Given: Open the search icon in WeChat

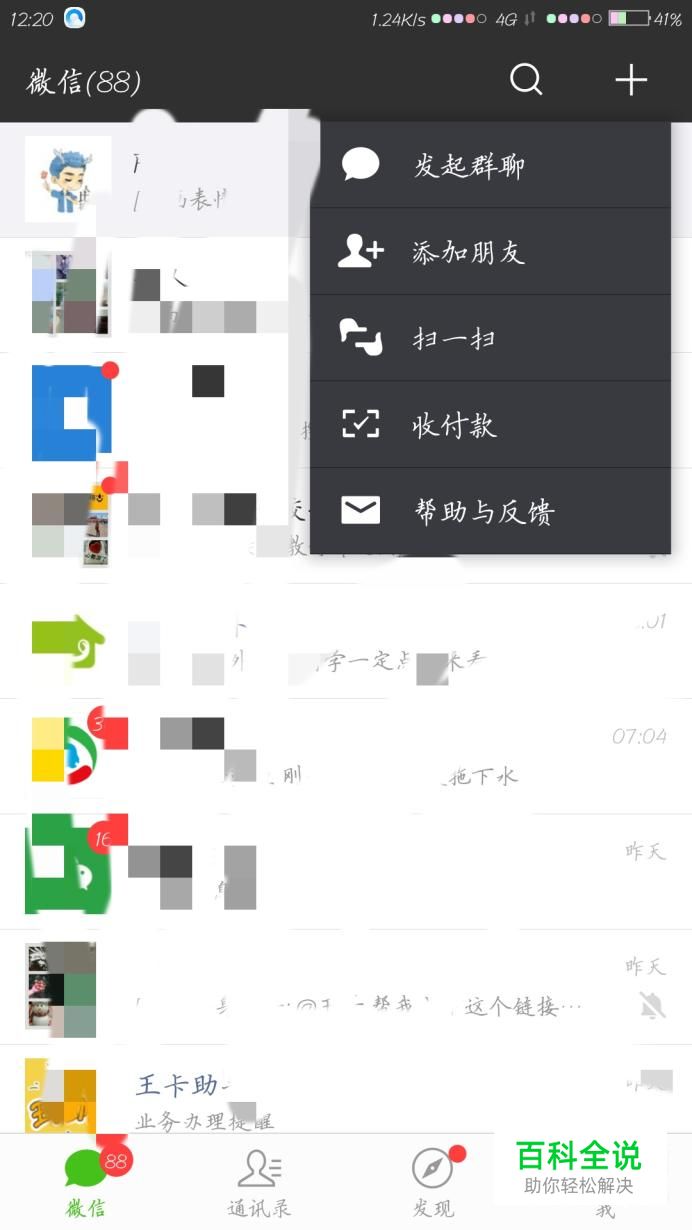Looking at the screenshot, I should (x=526, y=79).
